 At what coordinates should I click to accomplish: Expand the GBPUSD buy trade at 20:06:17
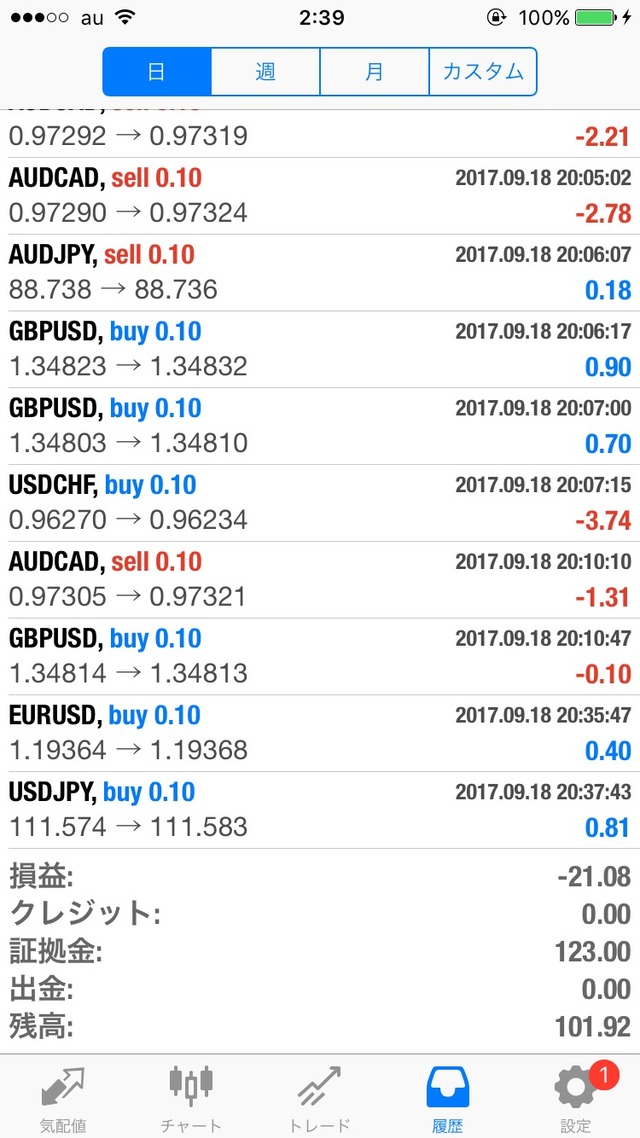[x=320, y=350]
